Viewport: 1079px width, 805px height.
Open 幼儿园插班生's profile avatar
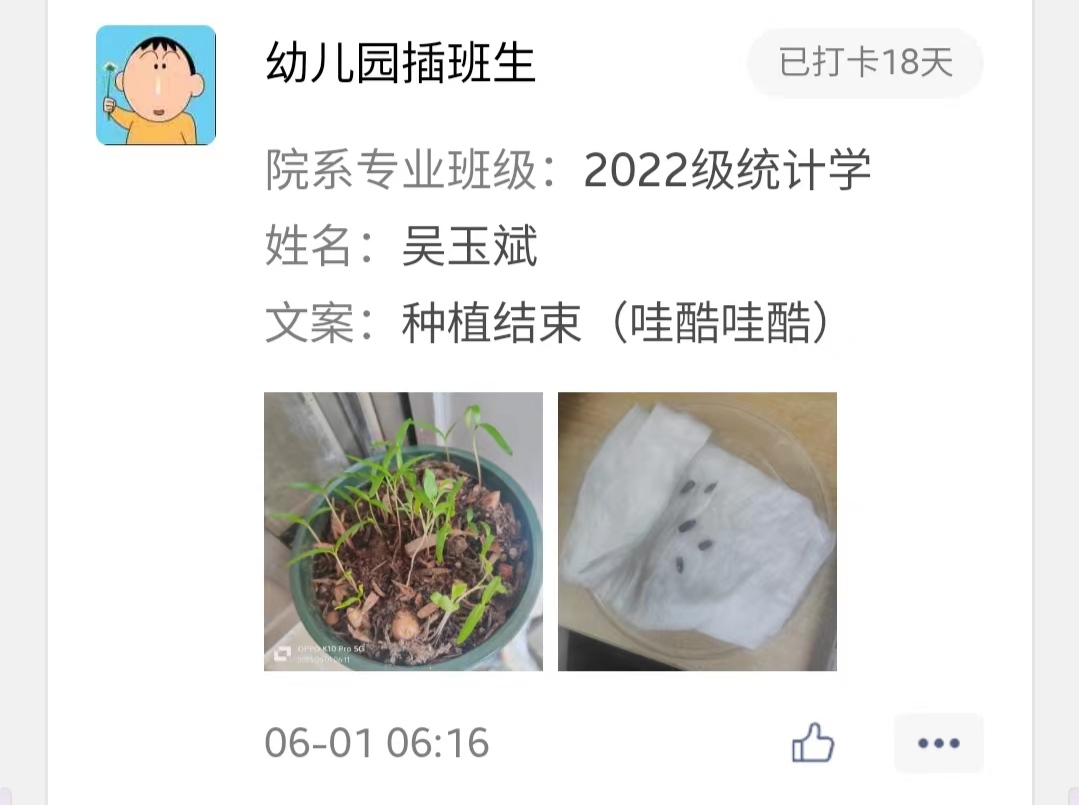click(156, 86)
